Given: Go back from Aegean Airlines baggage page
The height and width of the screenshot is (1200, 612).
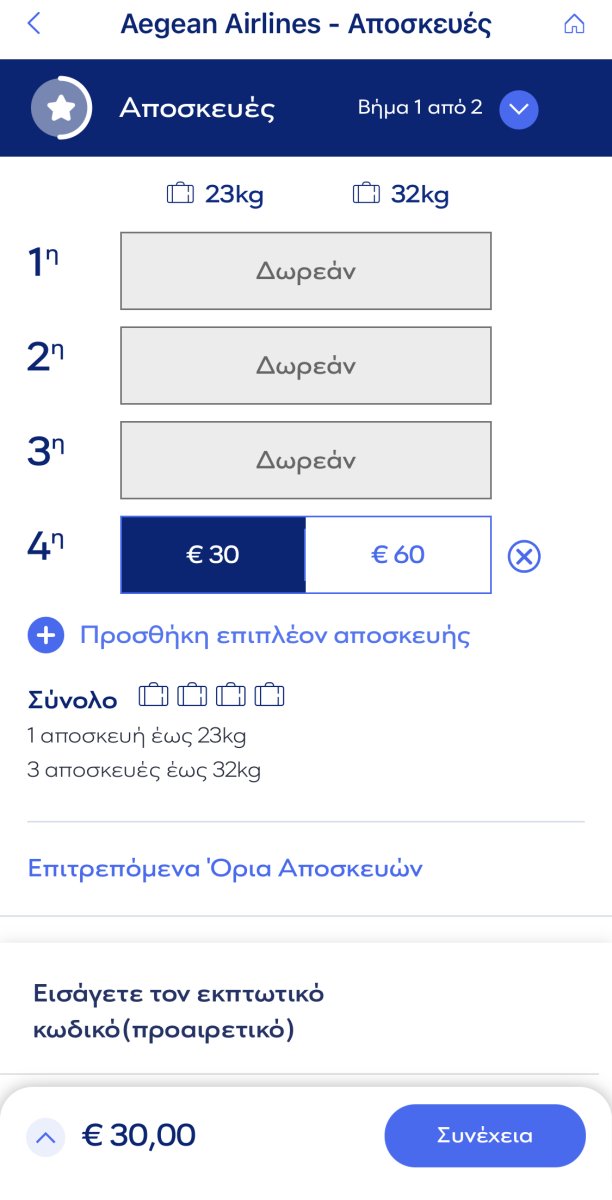Looking at the screenshot, I should pyautogui.click(x=34, y=24).
